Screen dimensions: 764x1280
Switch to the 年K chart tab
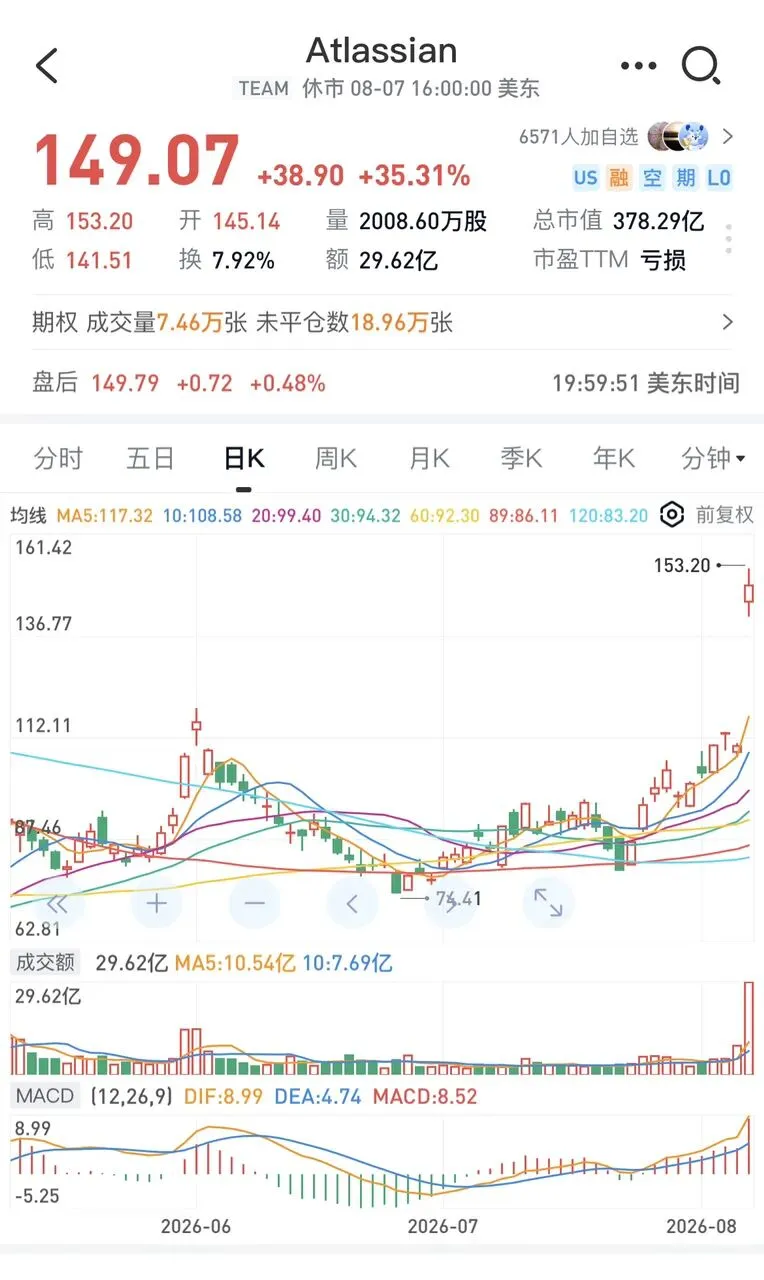tap(613, 459)
